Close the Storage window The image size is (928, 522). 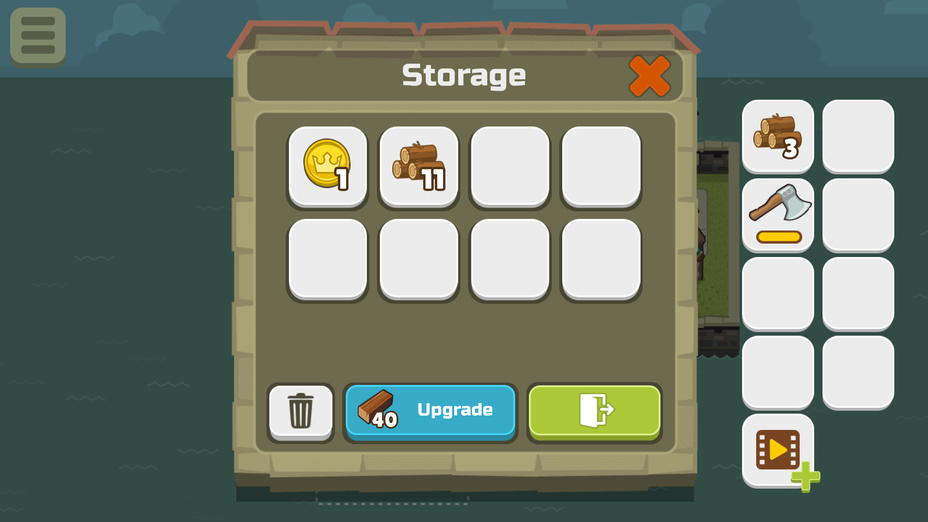649,77
